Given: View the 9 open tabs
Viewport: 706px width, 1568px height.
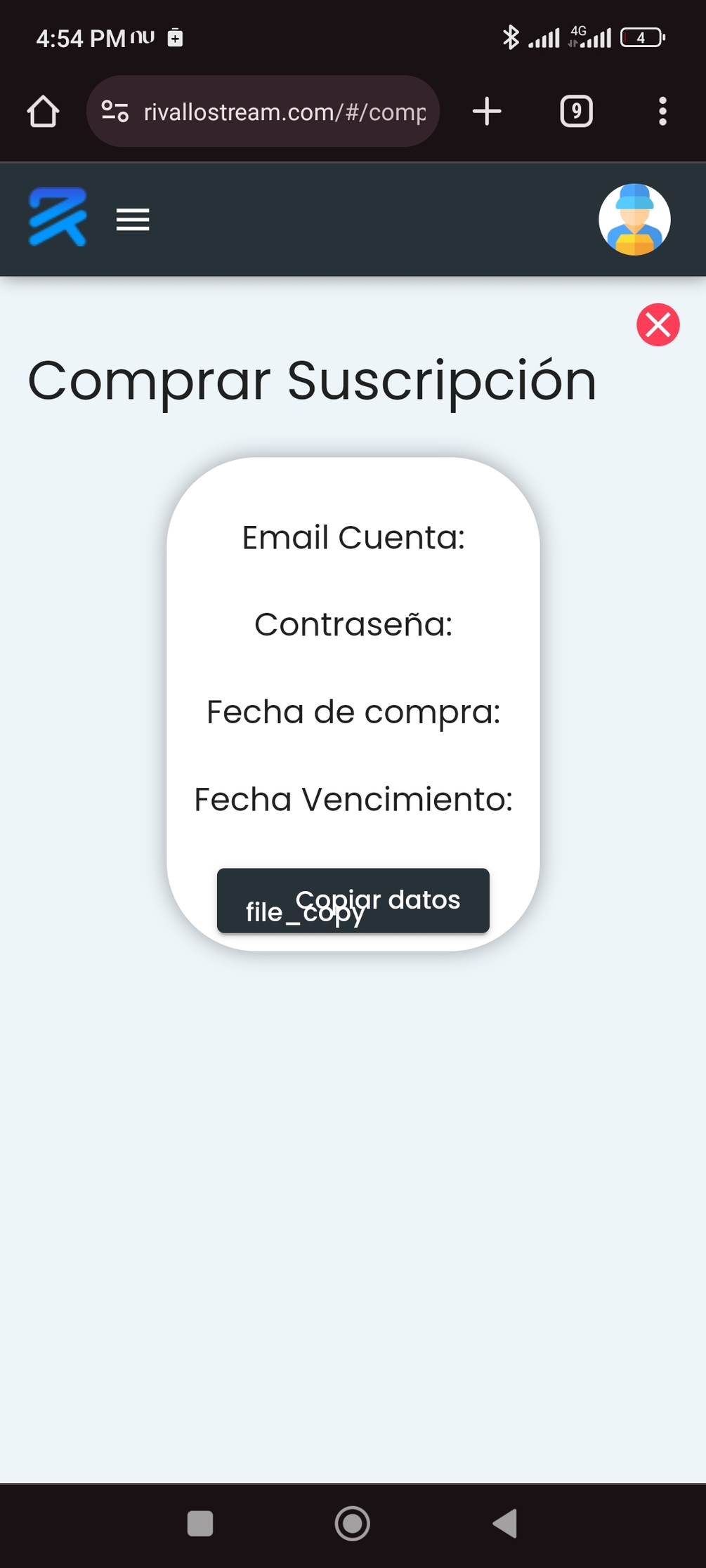Looking at the screenshot, I should click(576, 112).
